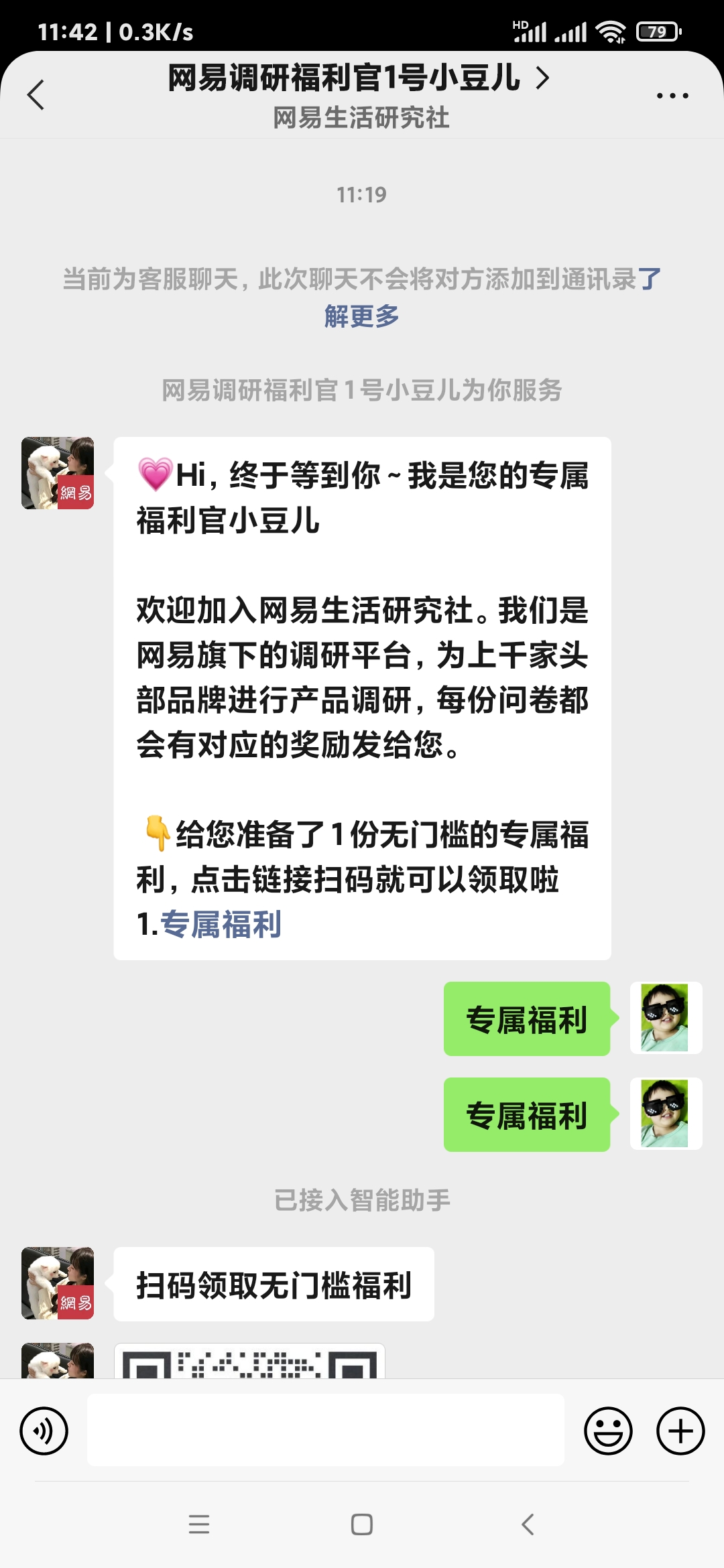This screenshot has height=1568, width=724.
Task: Open the 专属福利 link in message
Action: [221, 925]
